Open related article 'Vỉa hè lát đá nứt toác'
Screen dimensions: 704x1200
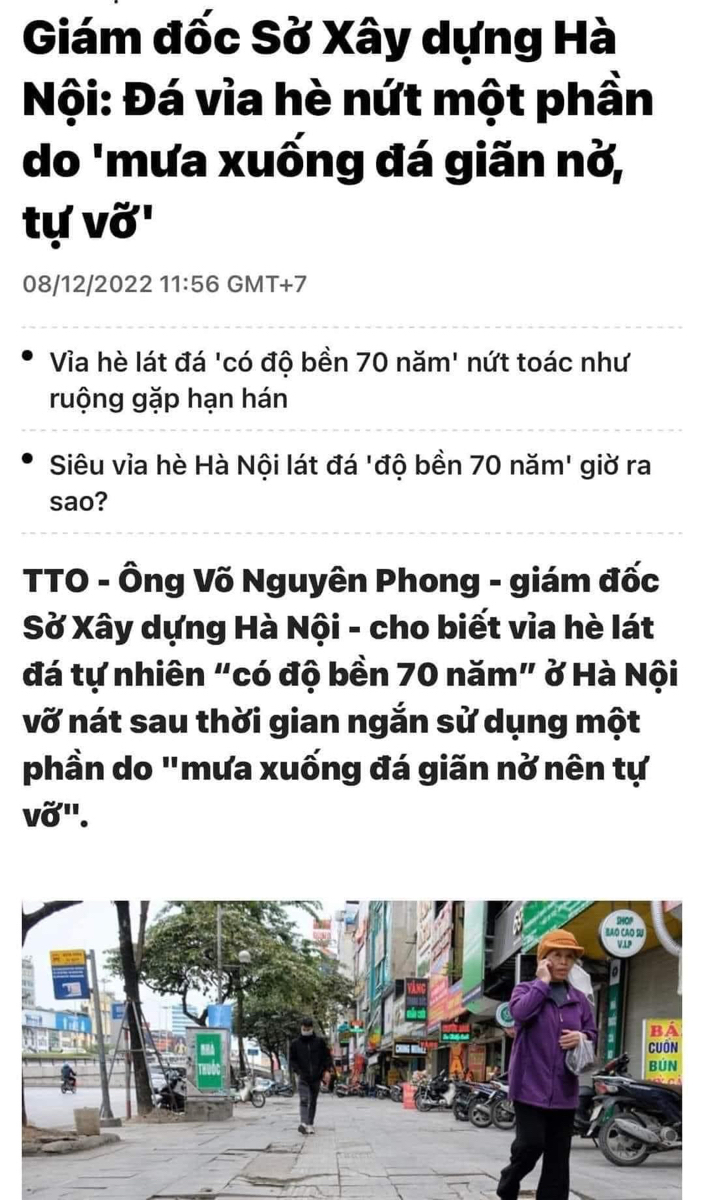[x=340, y=379]
